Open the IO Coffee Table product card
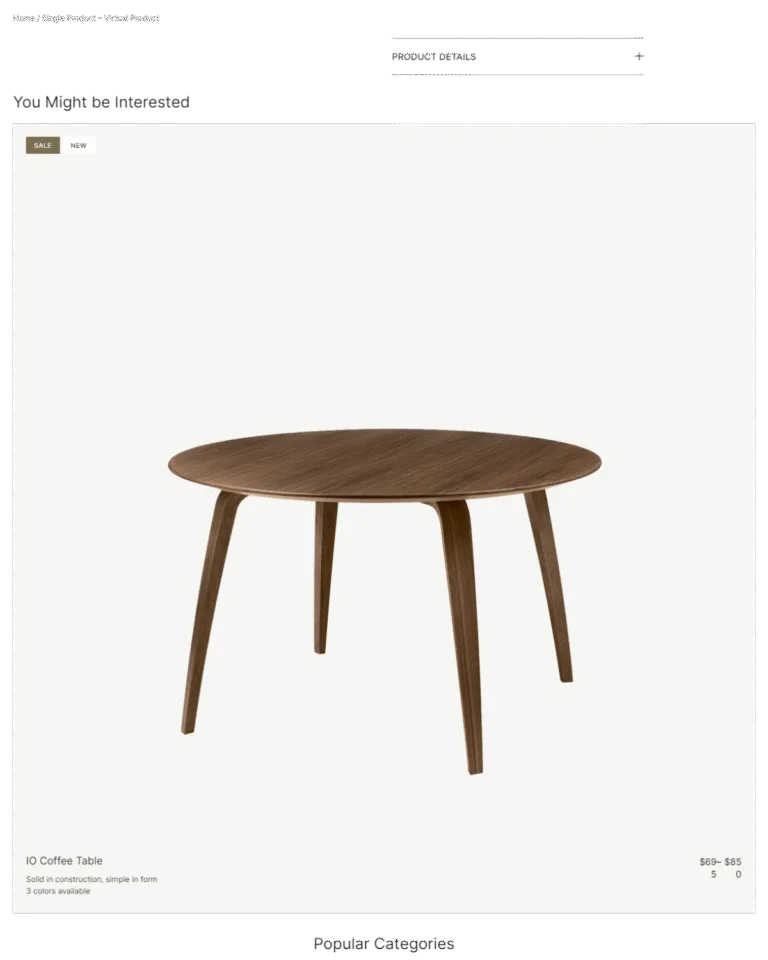 tap(384, 518)
